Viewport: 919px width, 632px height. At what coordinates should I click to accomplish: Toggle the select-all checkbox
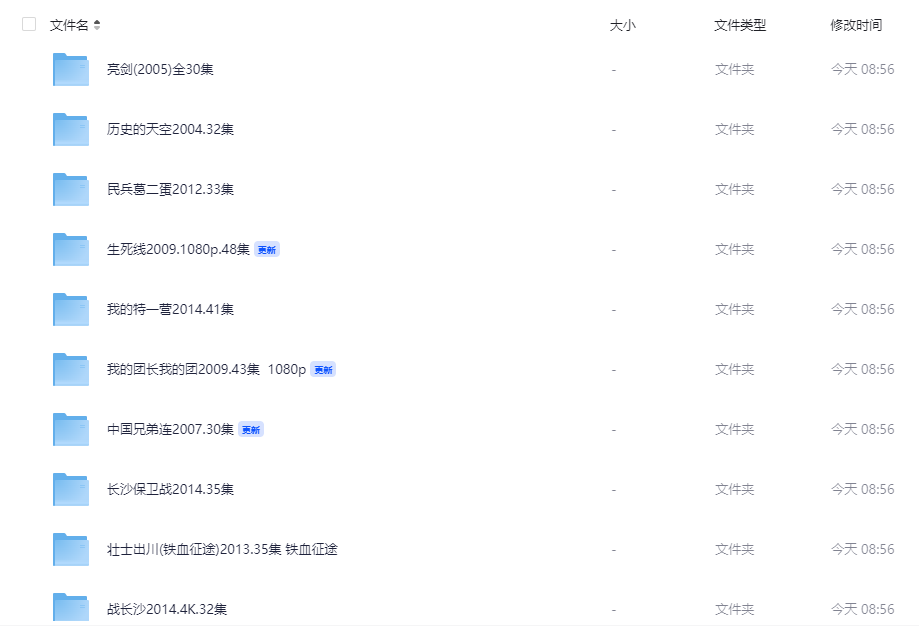[29, 24]
